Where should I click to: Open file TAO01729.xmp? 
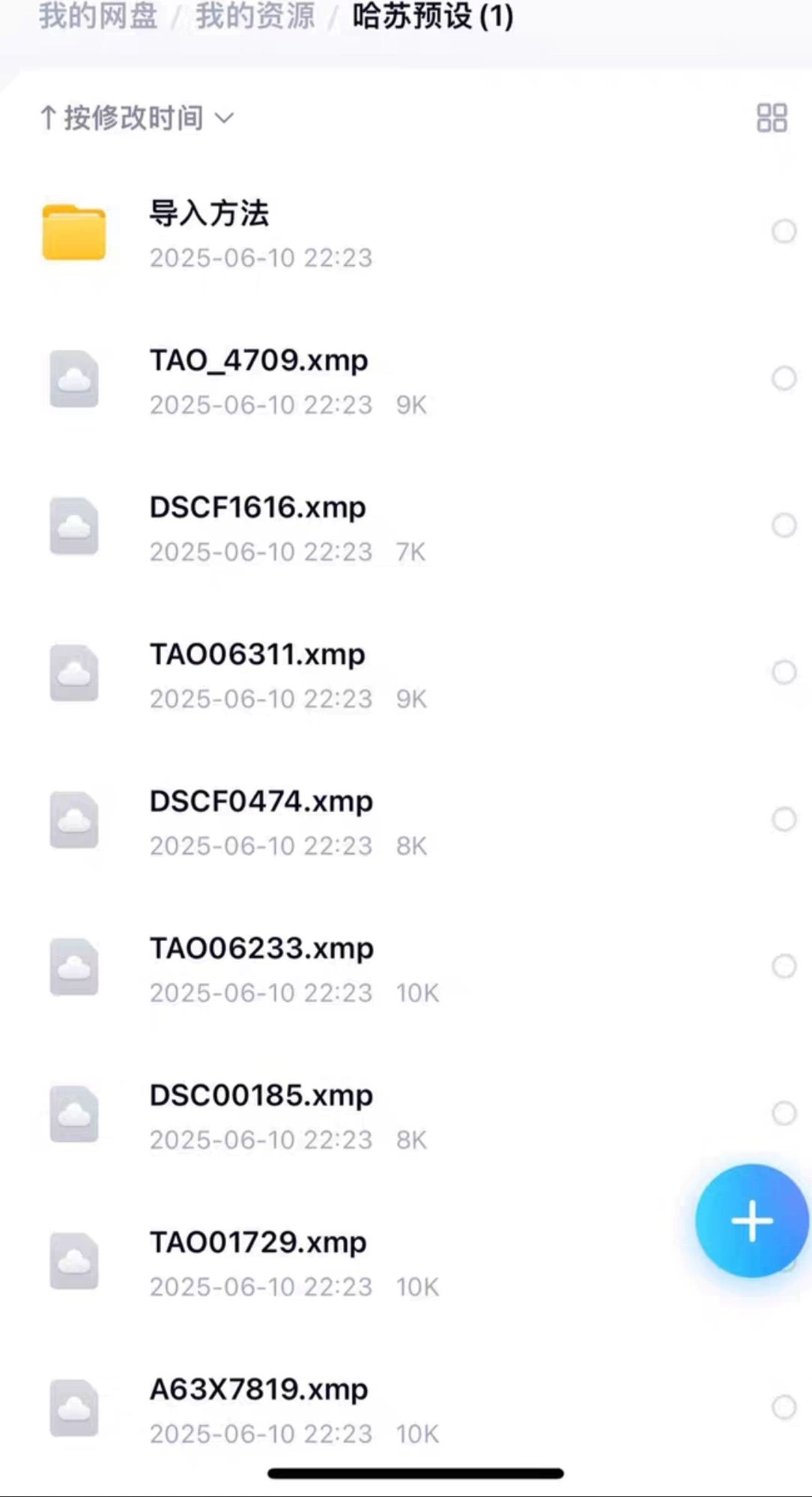(258, 1243)
